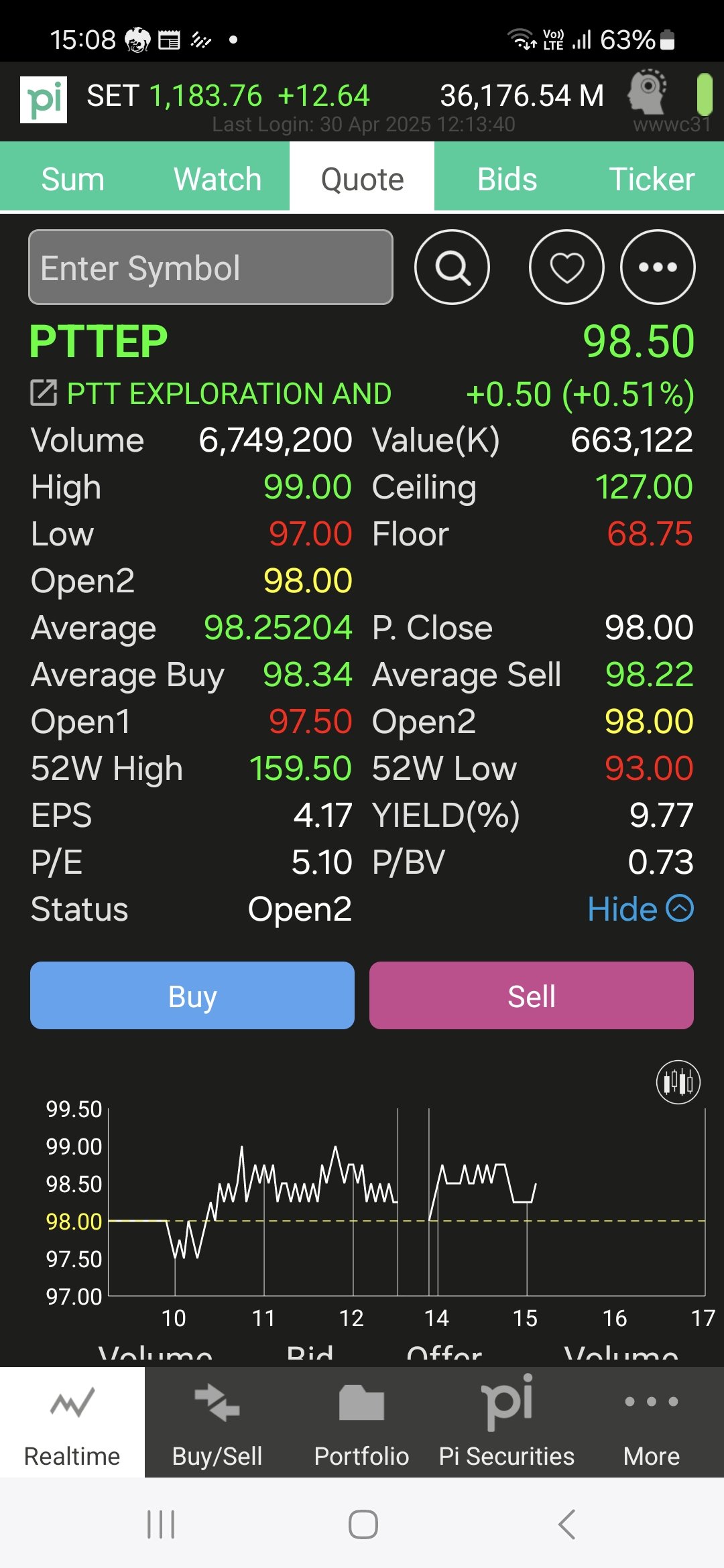Open PTT Exploration company details link
The width and height of the screenshot is (724, 1568).
tap(44, 393)
